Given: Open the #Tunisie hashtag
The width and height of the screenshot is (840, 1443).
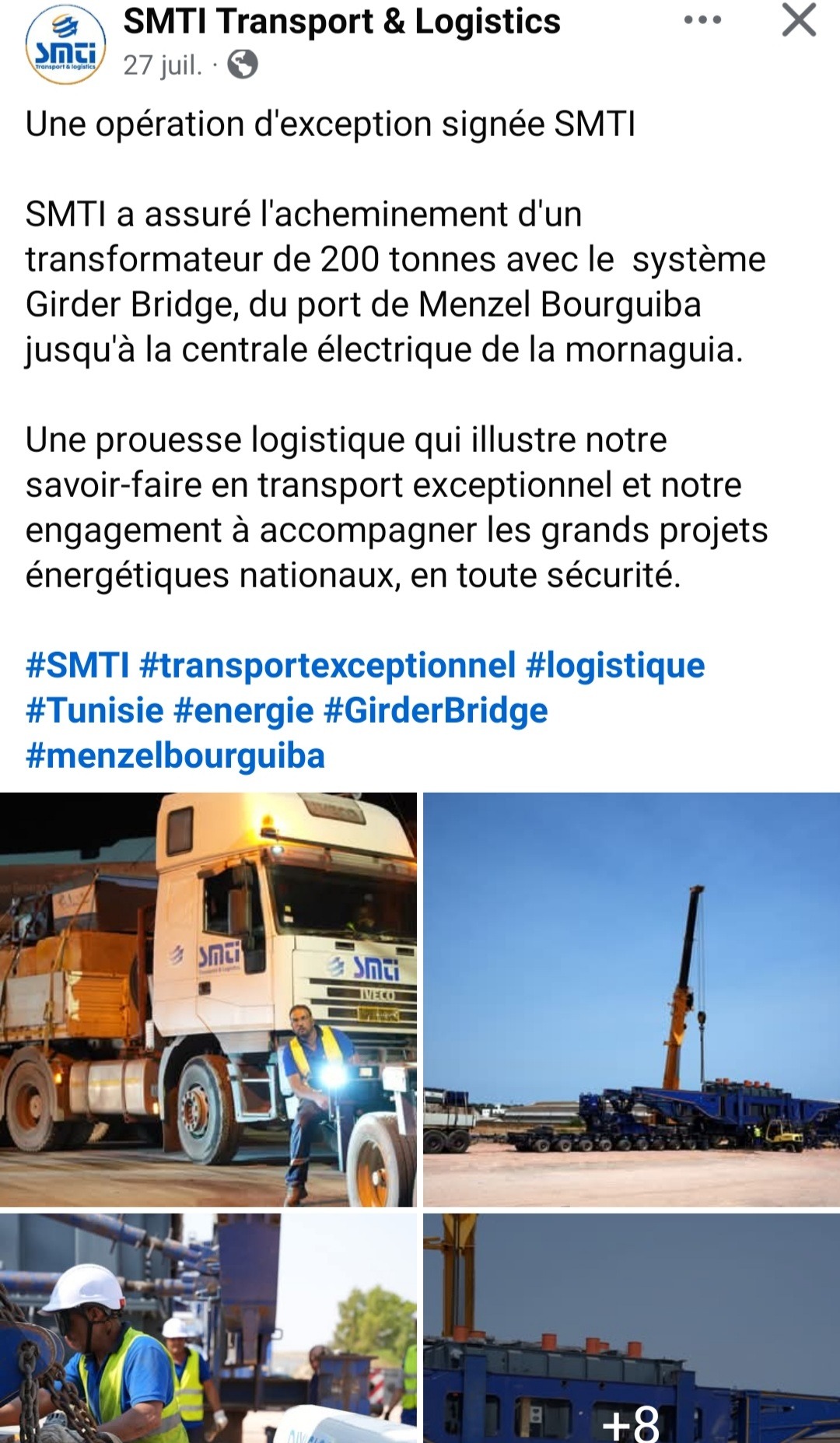Looking at the screenshot, I should coord(94,710).
